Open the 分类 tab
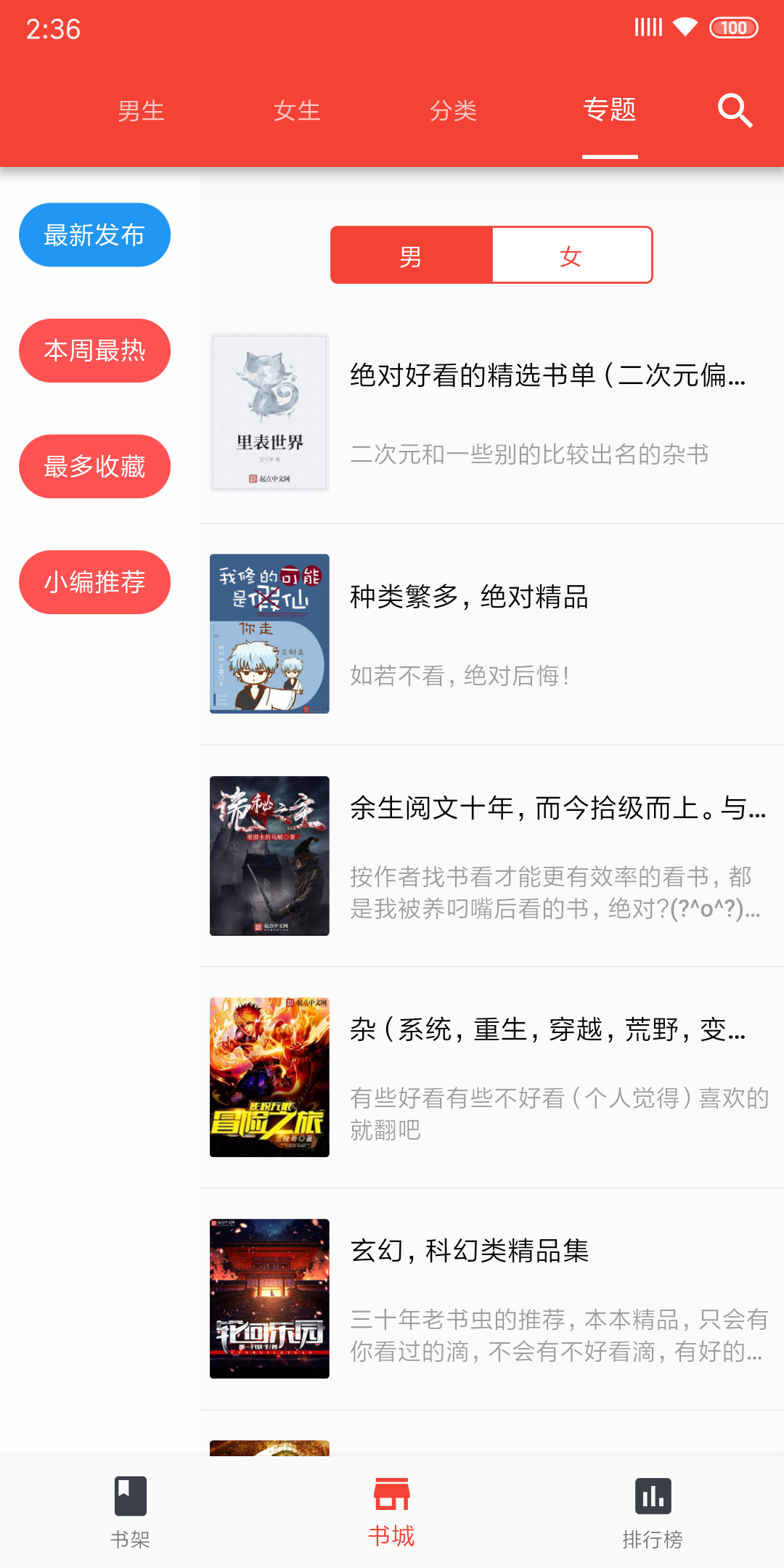Screen dimensions: 784x1568 coord(453,110)
